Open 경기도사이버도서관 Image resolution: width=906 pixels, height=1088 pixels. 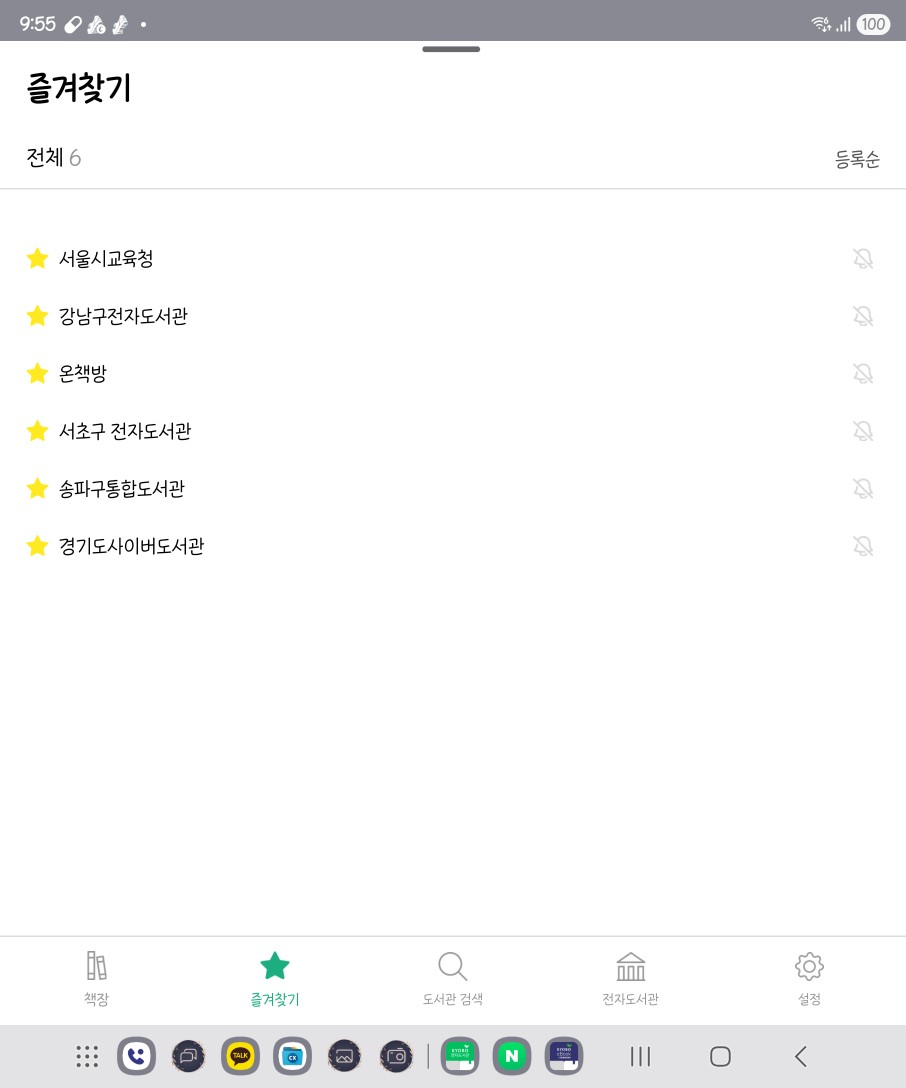tap(131, 546)
